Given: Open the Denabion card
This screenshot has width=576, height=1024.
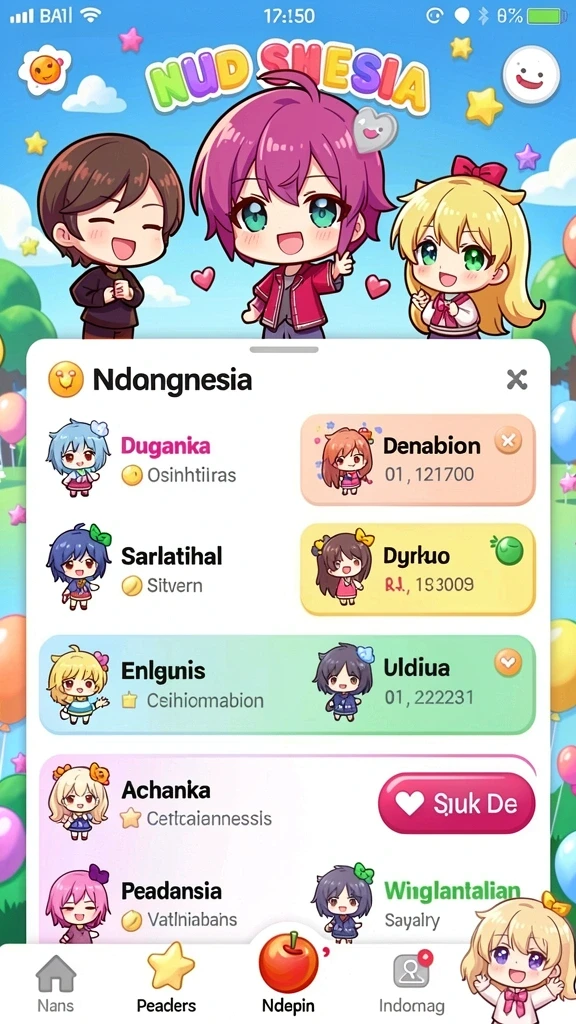Looking at the screenshot, I should click(x=418, y=460).
